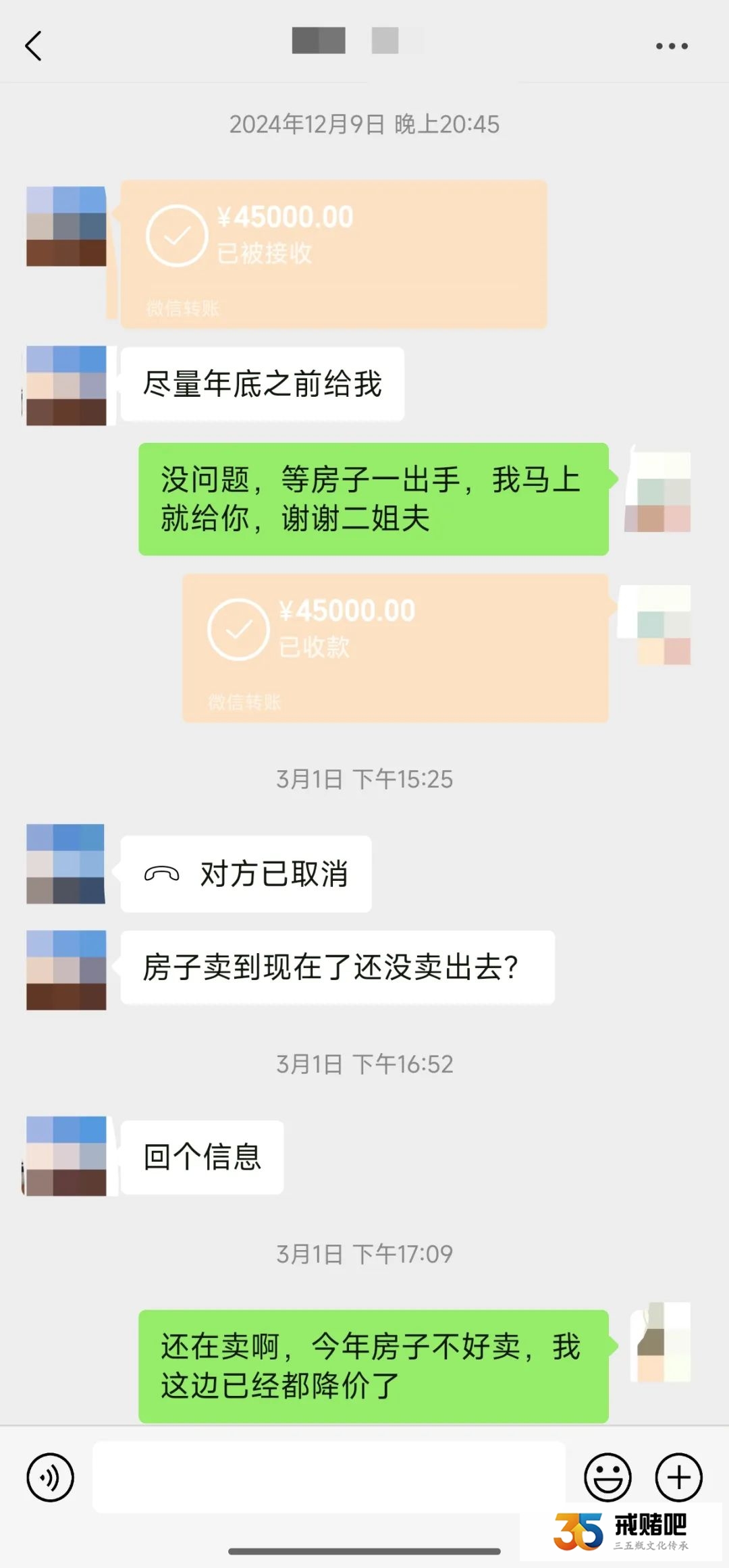Open the three-dot chat info menu
The width and height of the screenshot is (729, 1568).
[672, 46]
